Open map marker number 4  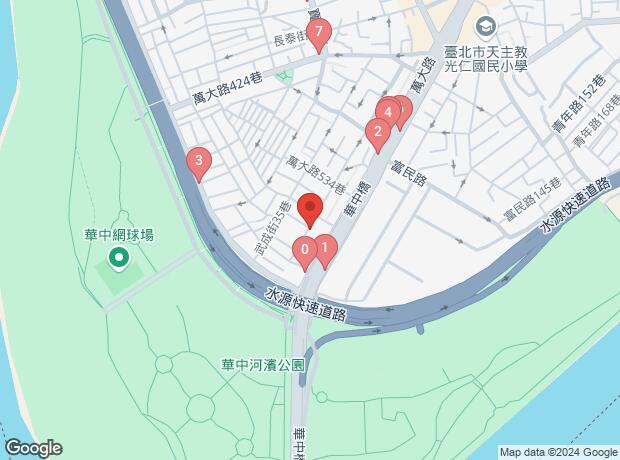(x=386, y=112)
